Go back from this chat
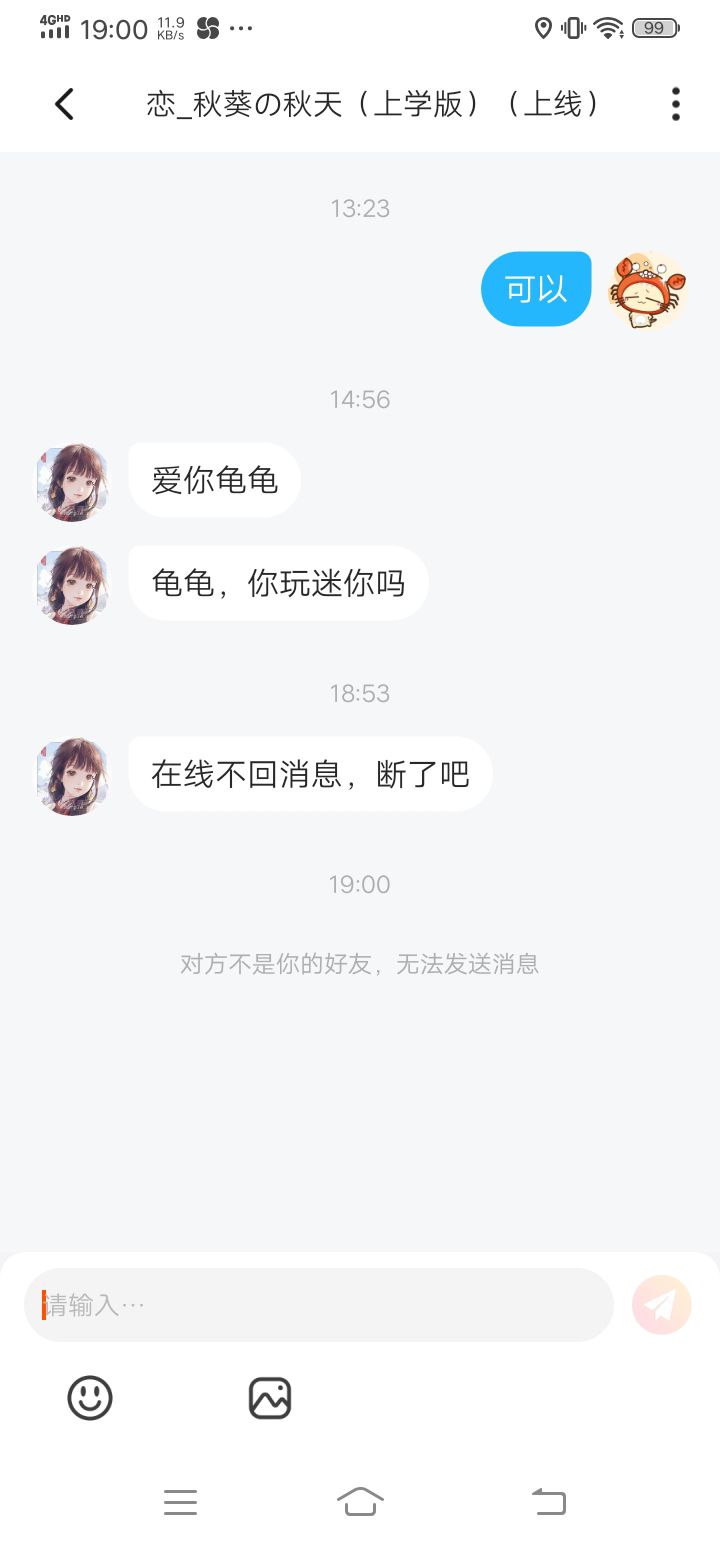Image resolution: width=720 pixels, height=1544 pixels. click(x=64, y=104)
